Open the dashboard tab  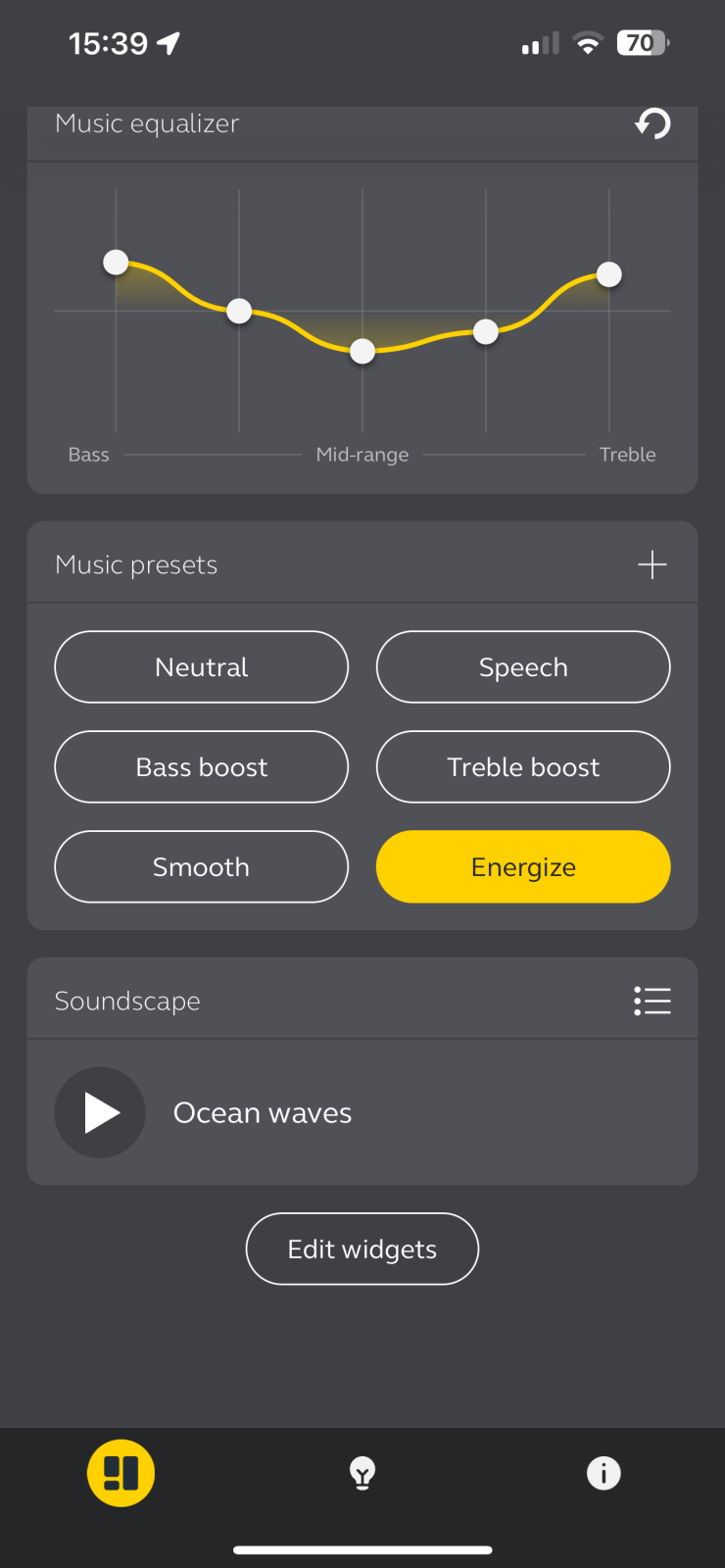[x=121, y=1473]
